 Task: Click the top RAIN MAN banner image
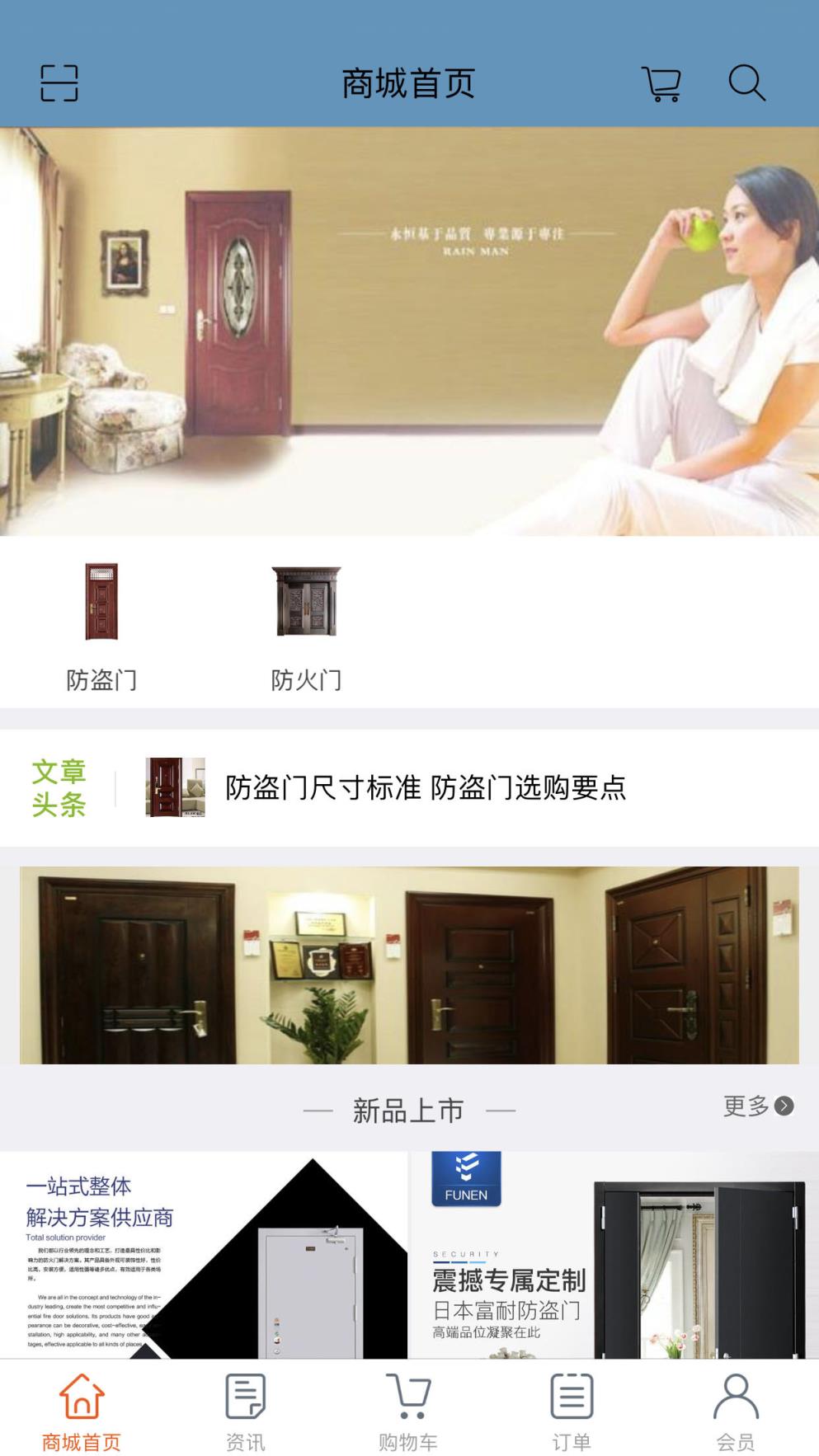coord(409,330)
